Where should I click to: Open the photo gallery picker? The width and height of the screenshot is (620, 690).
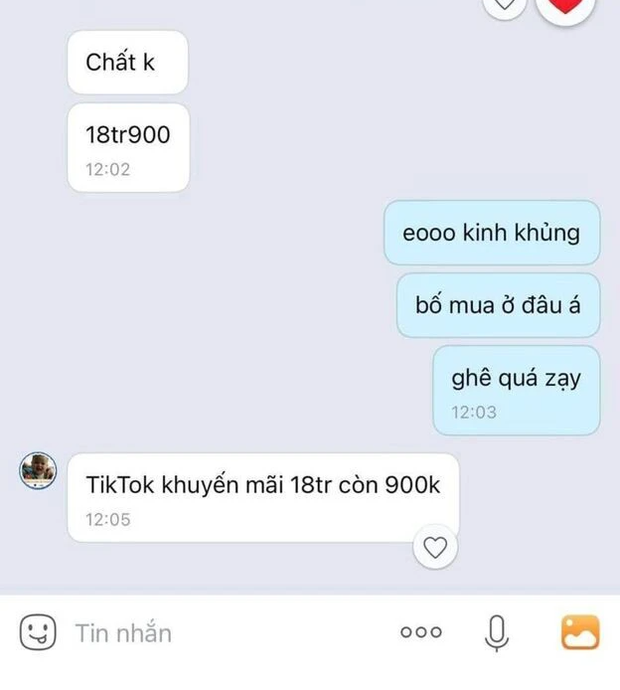click(580, 632)
